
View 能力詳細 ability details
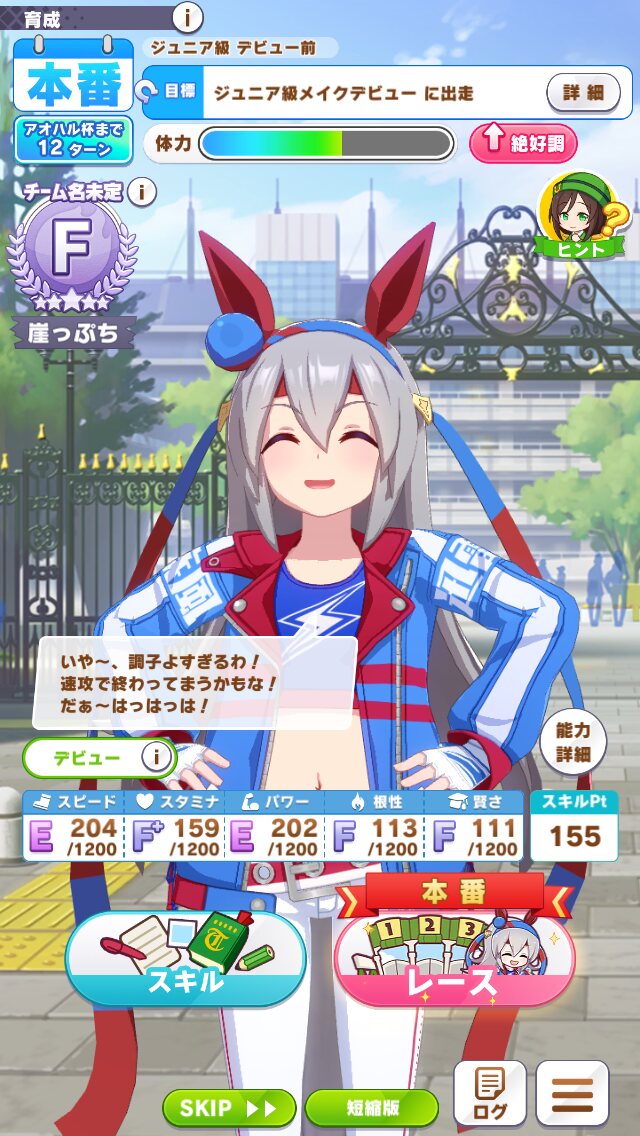(x=574, y=742)
